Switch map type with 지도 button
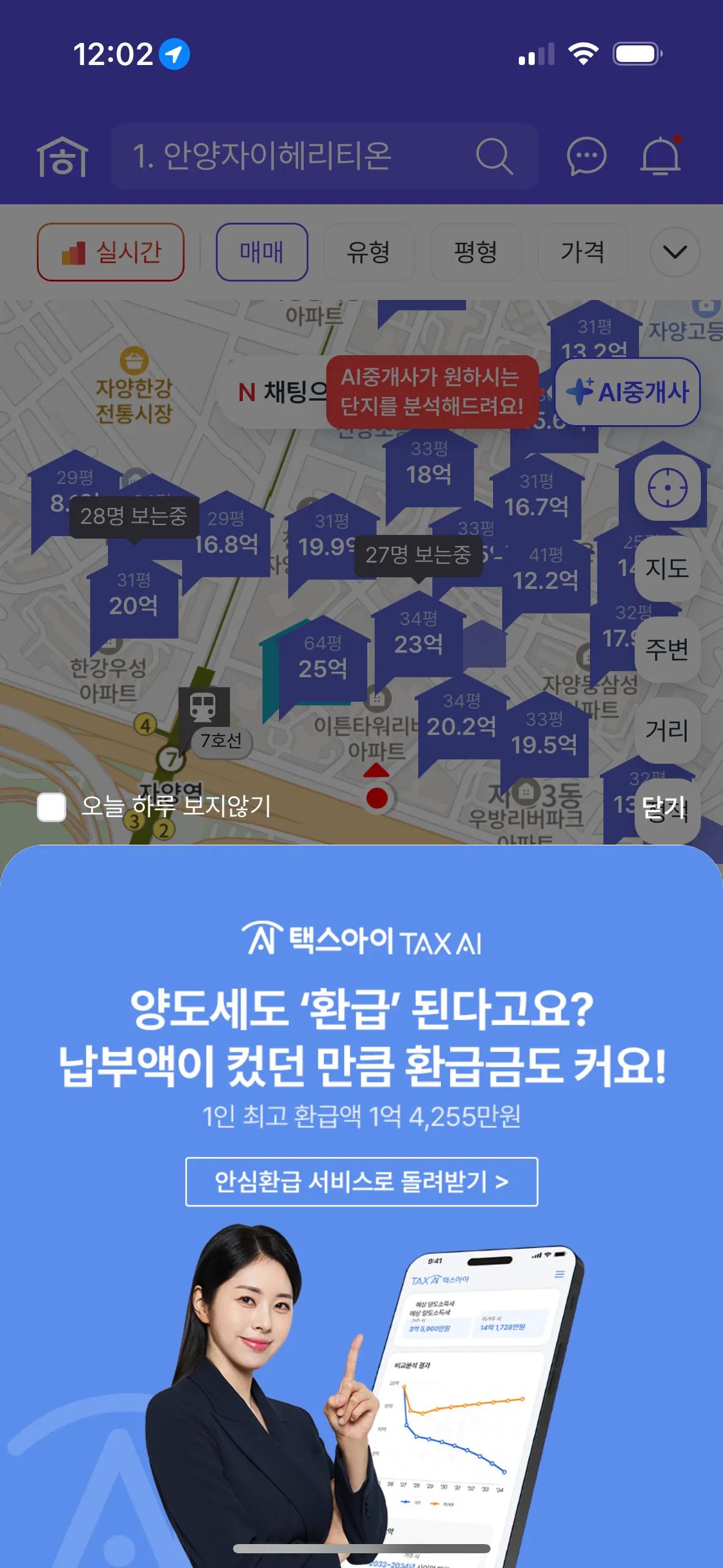 coord(667,568)
